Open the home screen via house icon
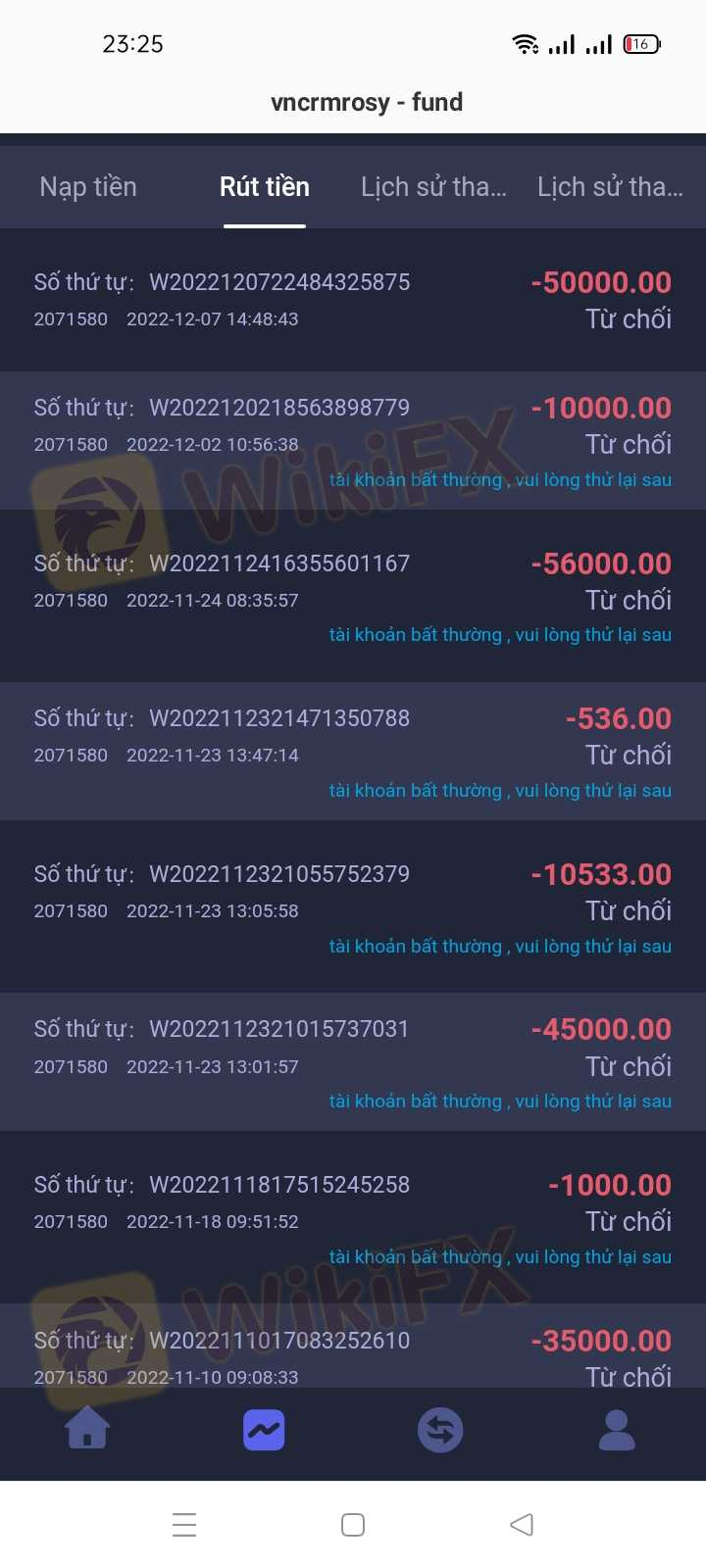 click(86, 1429)
